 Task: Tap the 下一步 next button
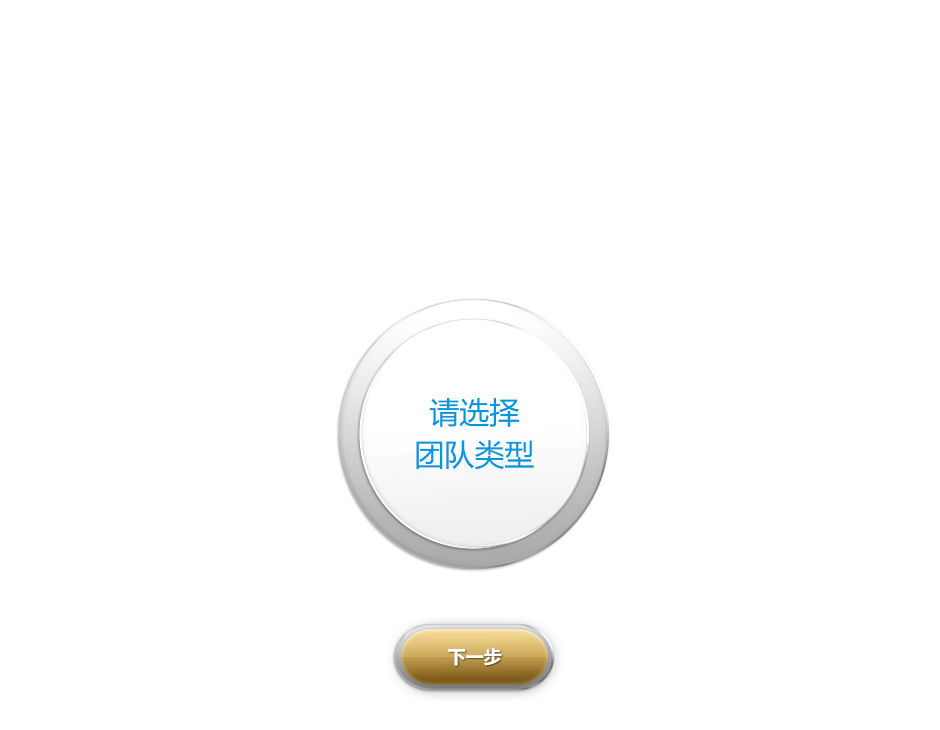click(474, 657)
